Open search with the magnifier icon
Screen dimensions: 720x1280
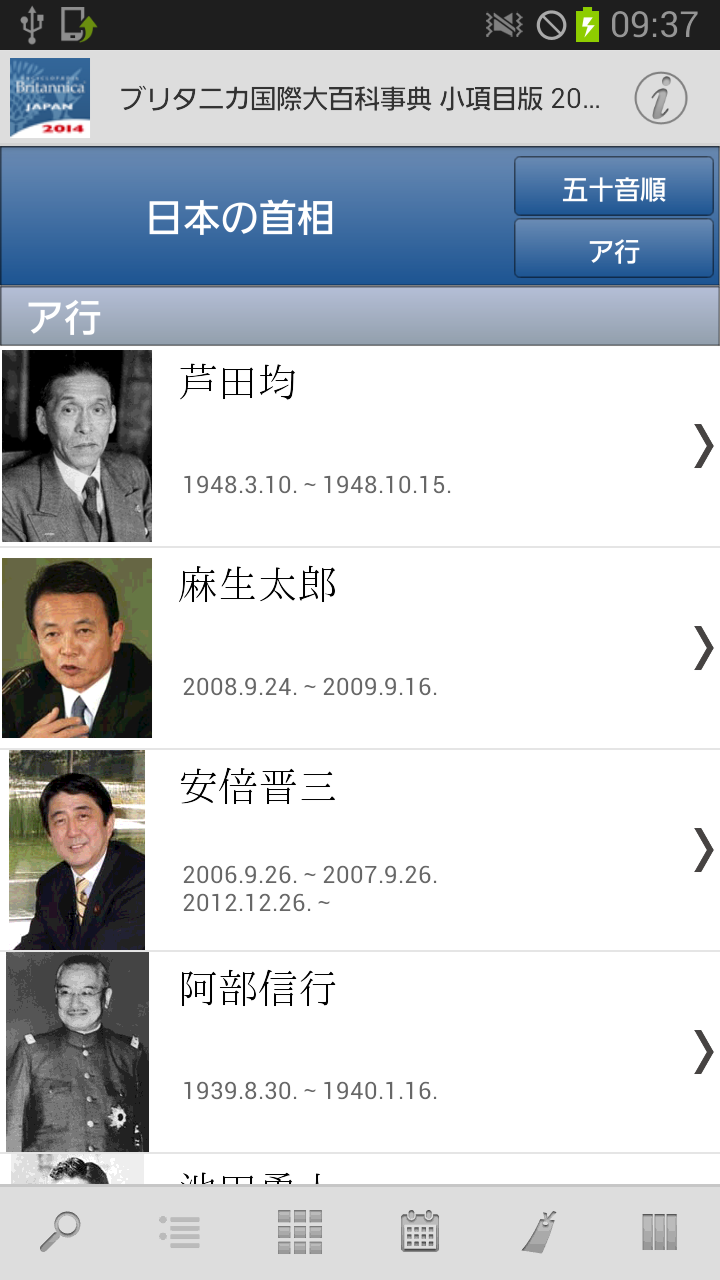[x=60, y=1232]
